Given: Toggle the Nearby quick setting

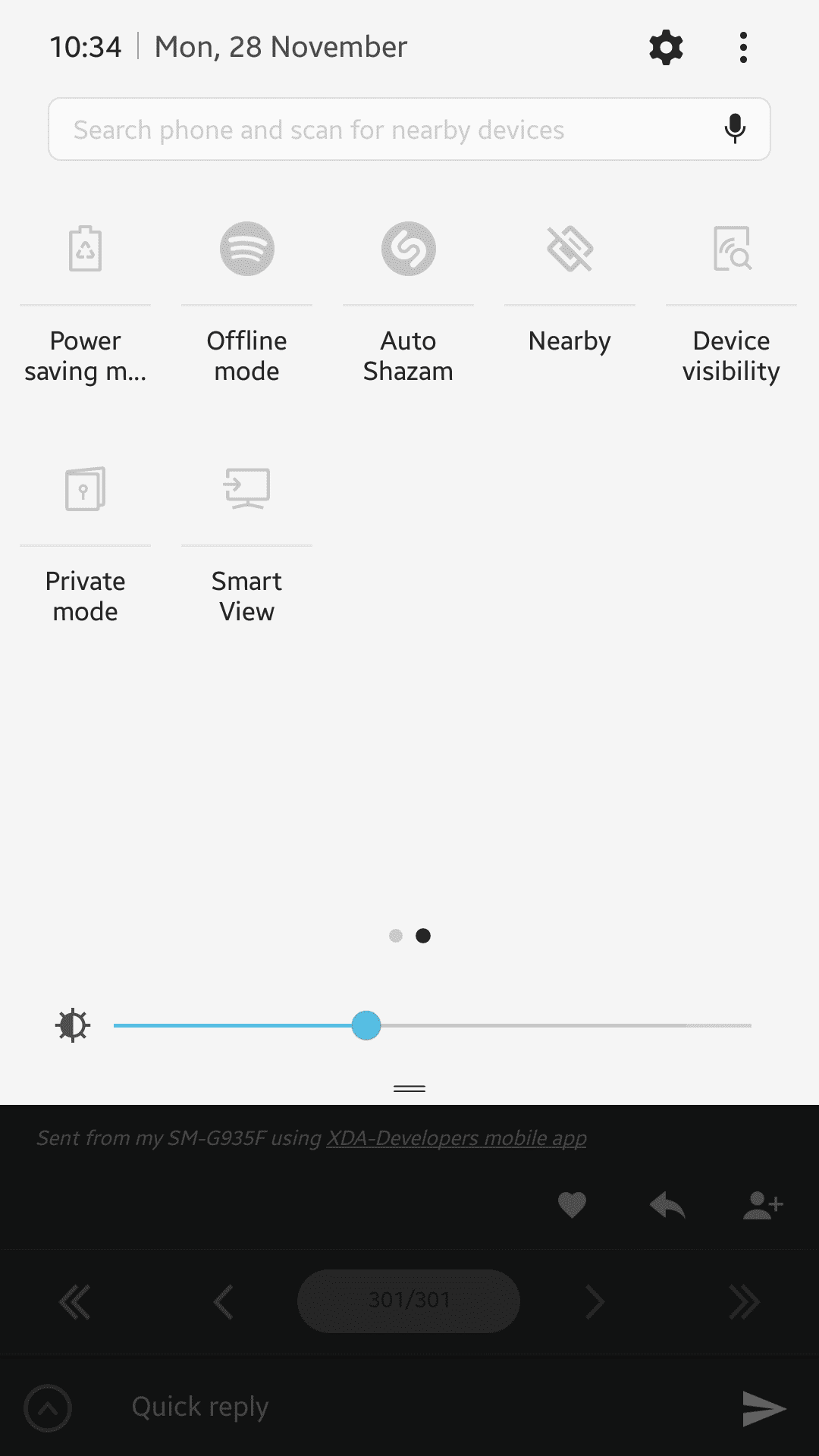Looking at the screenshot, I should point(570,249).
